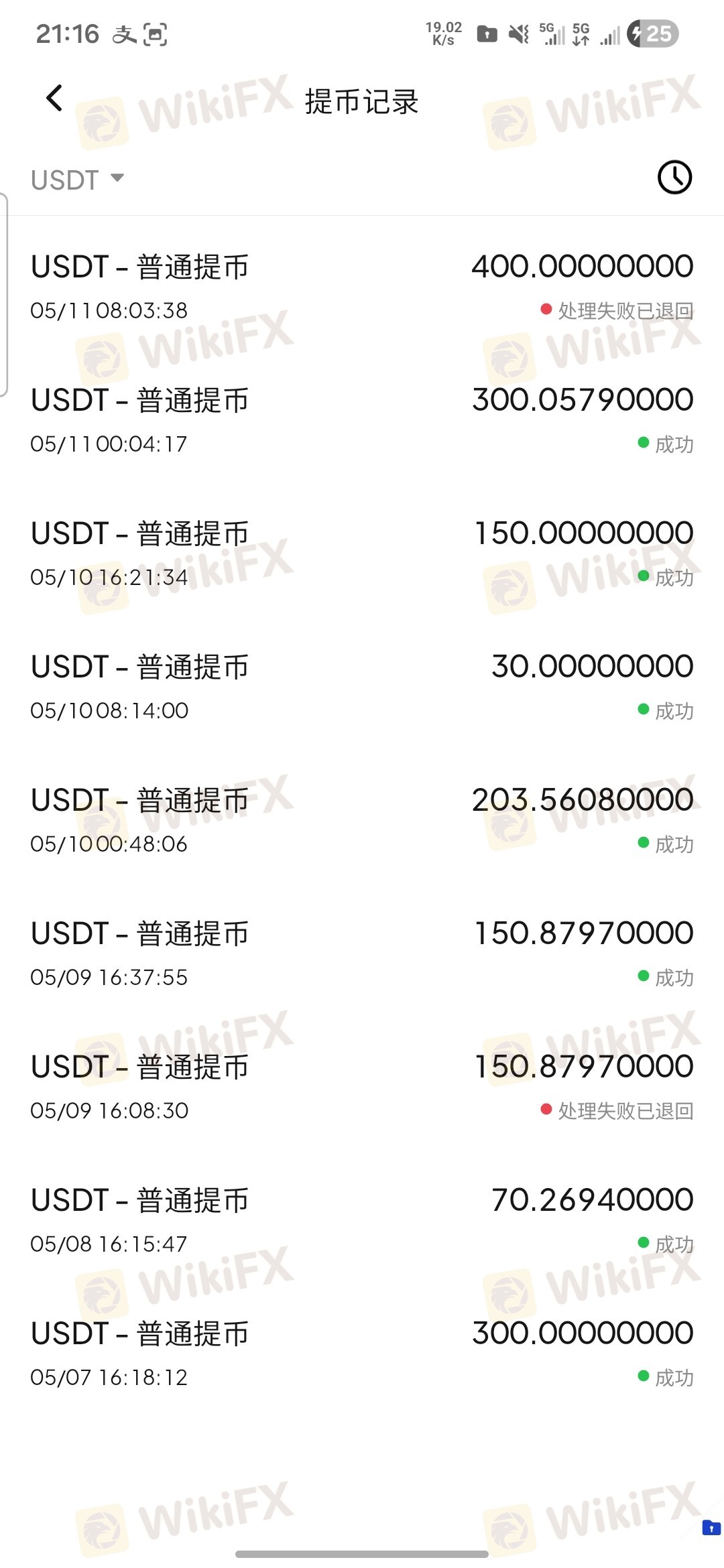Open the 150.00000000 withdrawal from 05/10 16:21:34

click(x=362, y=553)
